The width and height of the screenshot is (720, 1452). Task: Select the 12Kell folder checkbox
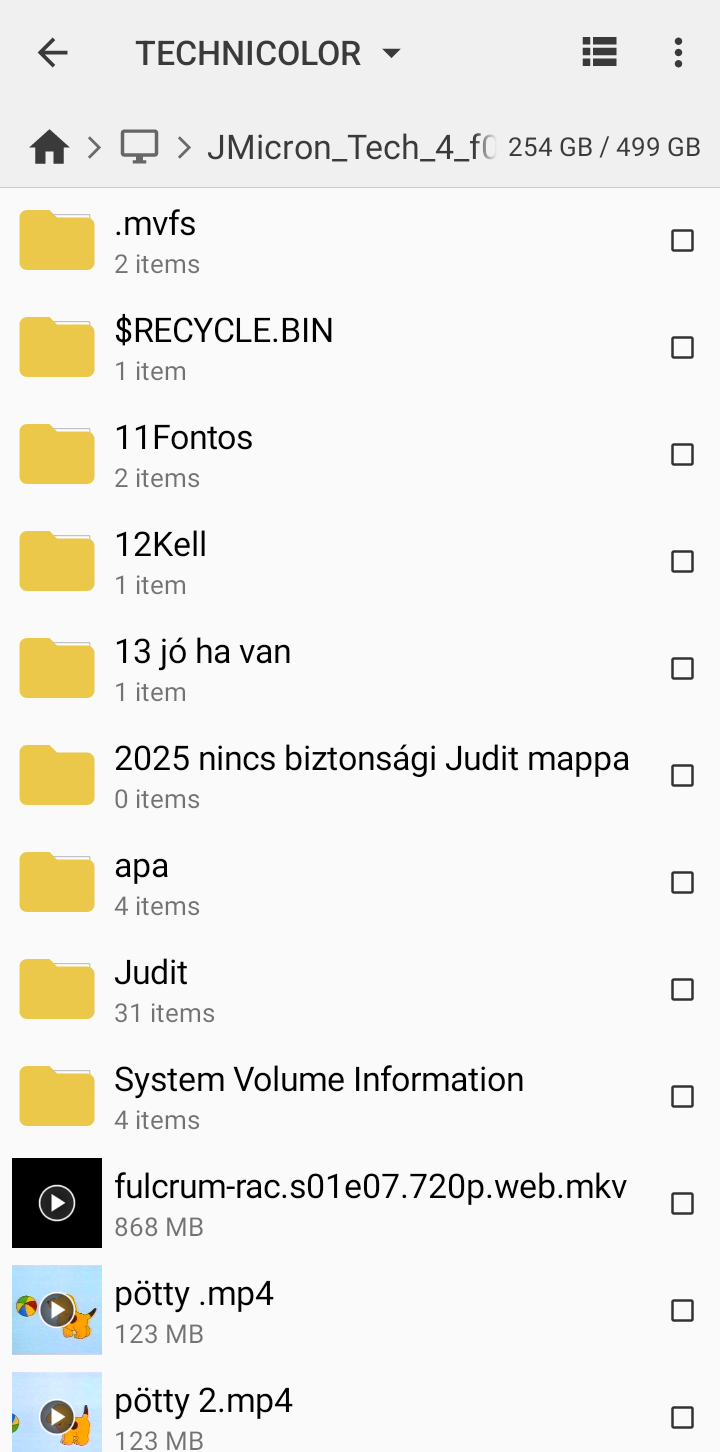(682, 562)
